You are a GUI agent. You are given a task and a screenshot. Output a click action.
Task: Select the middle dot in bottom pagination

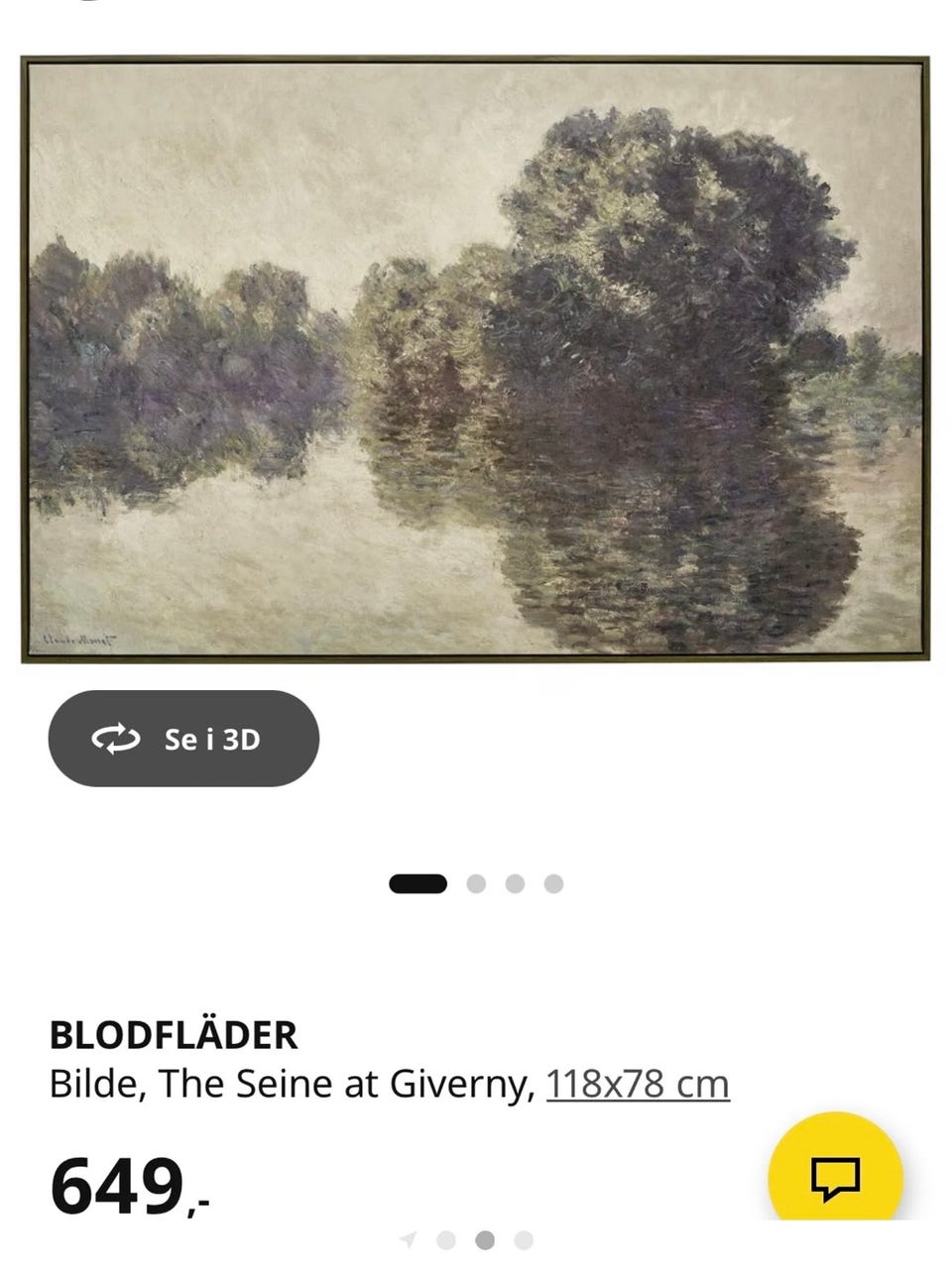[483, 1237]
